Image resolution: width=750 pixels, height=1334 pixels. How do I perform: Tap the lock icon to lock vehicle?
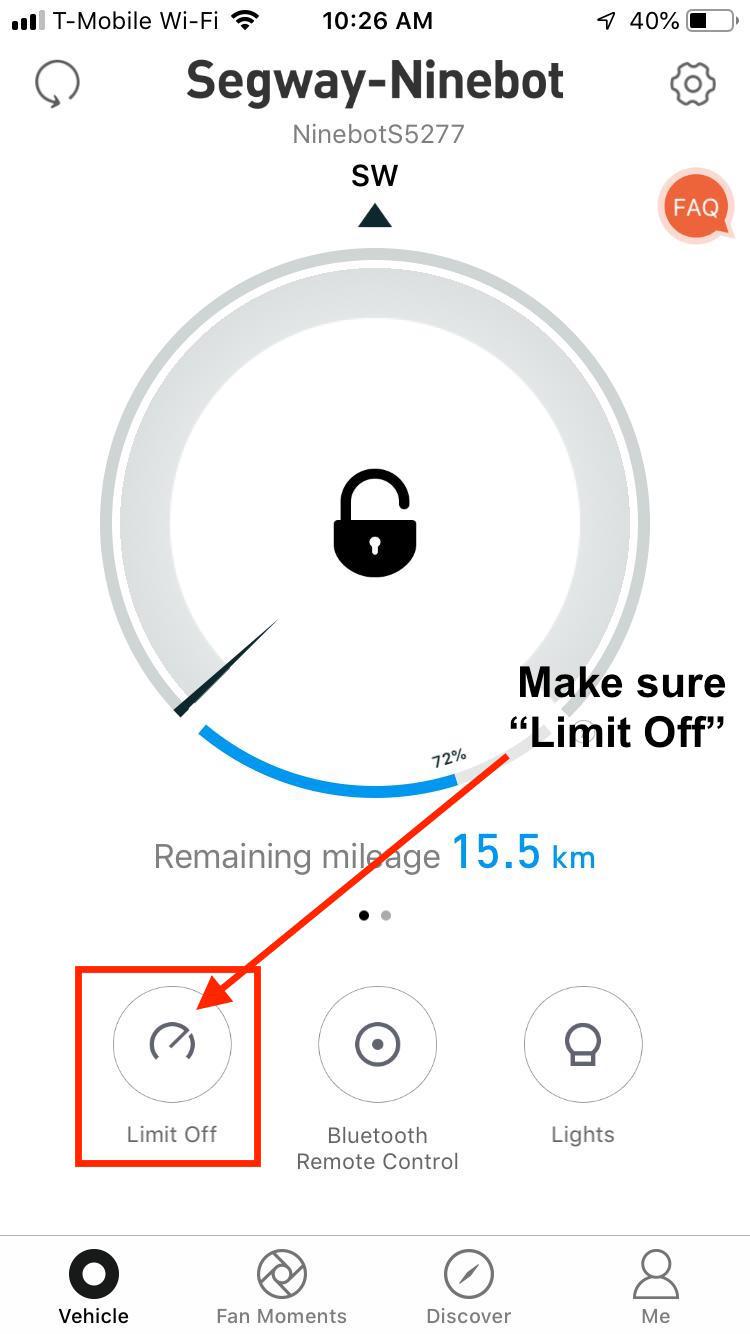(374, 524)
